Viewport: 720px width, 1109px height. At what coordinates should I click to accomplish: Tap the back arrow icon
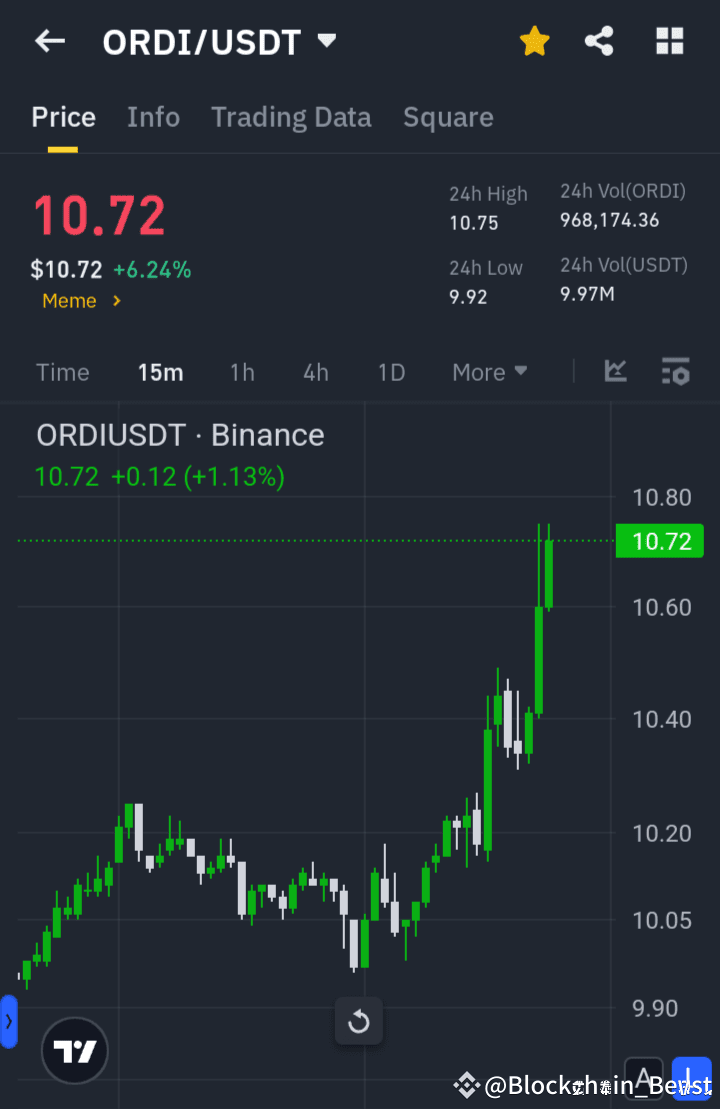50,41
